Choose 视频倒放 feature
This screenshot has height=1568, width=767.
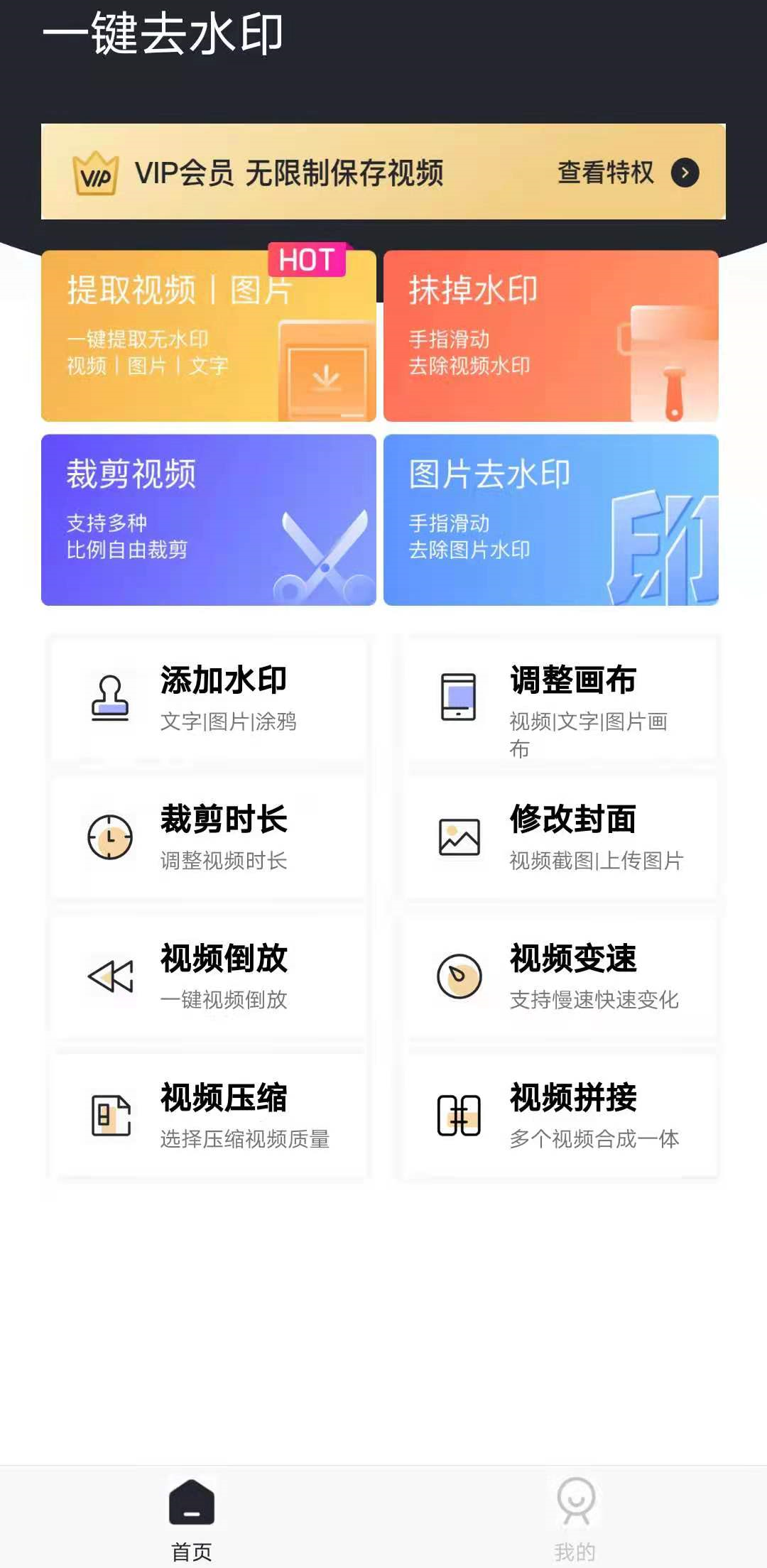click(x=209, y=976)
